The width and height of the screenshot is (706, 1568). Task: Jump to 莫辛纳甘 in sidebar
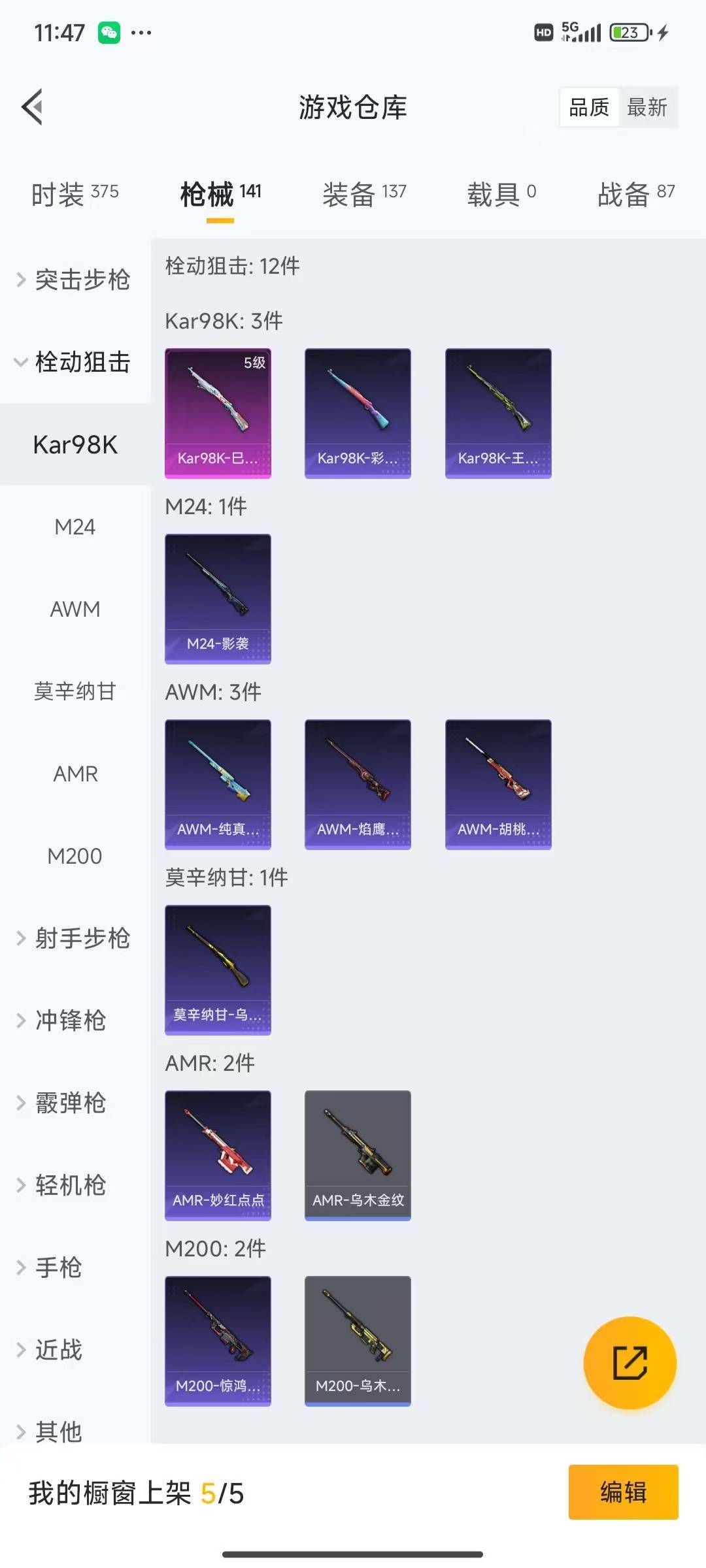coord(75,691)
